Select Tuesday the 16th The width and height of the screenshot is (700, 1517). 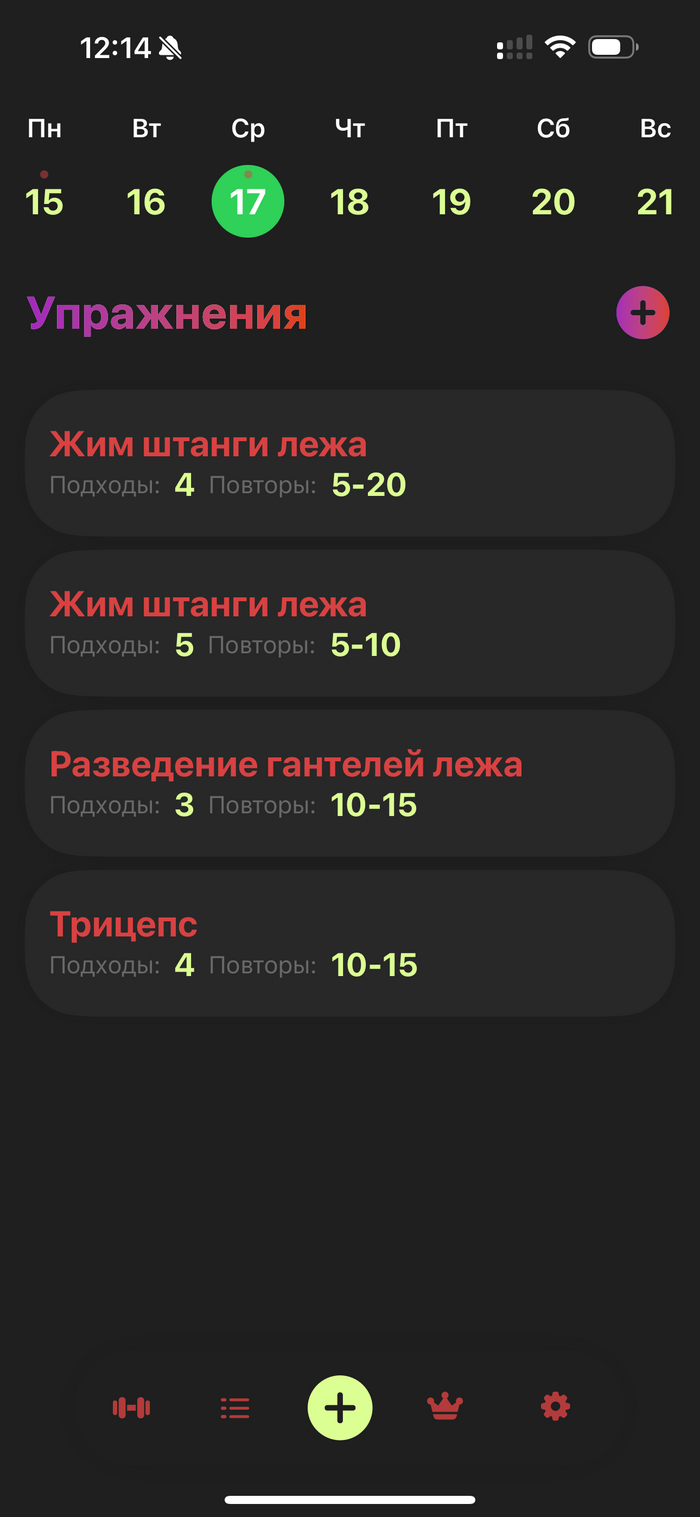coord(146,202)
